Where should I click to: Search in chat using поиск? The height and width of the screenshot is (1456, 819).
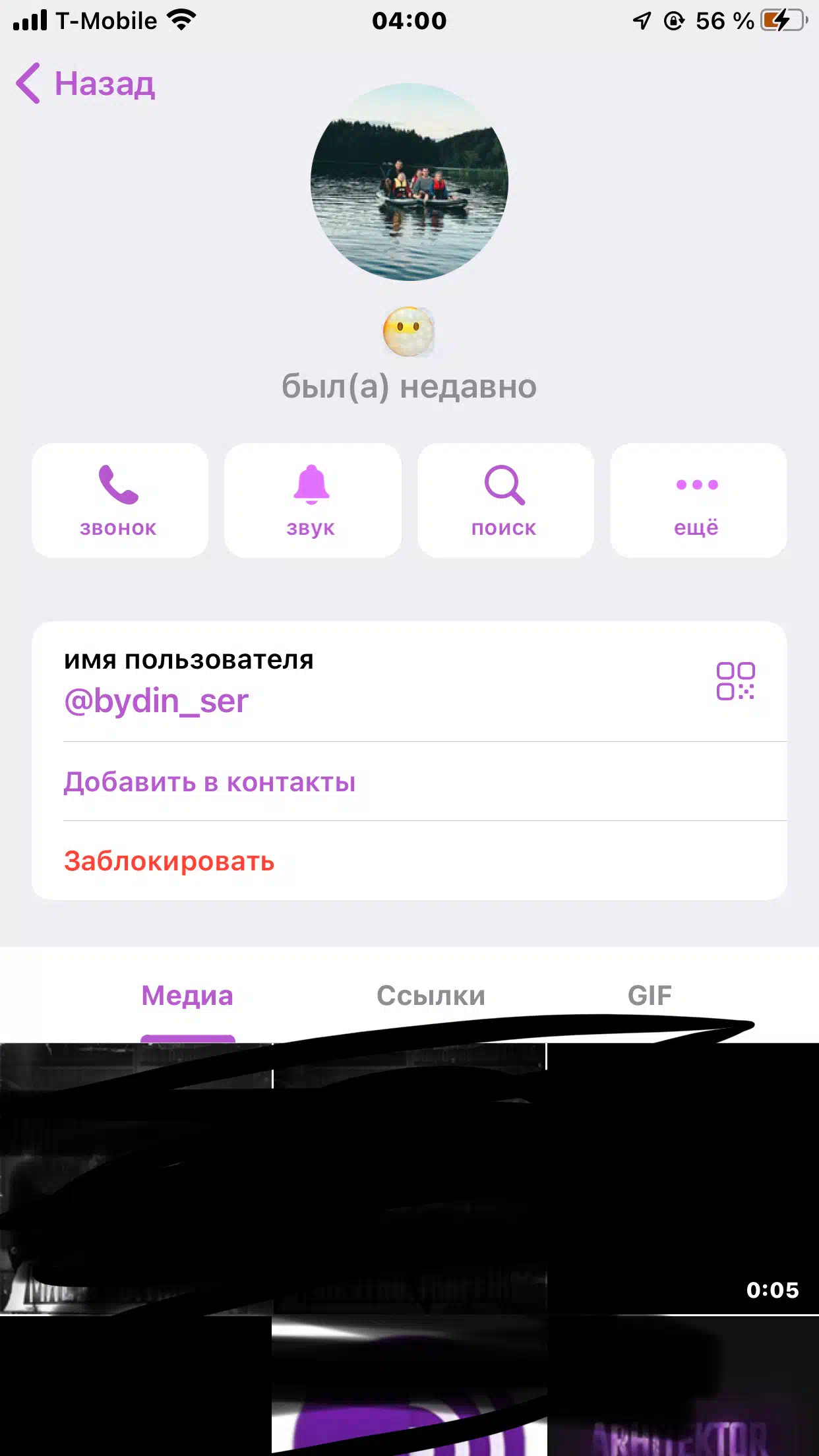[x=505, y=501]
